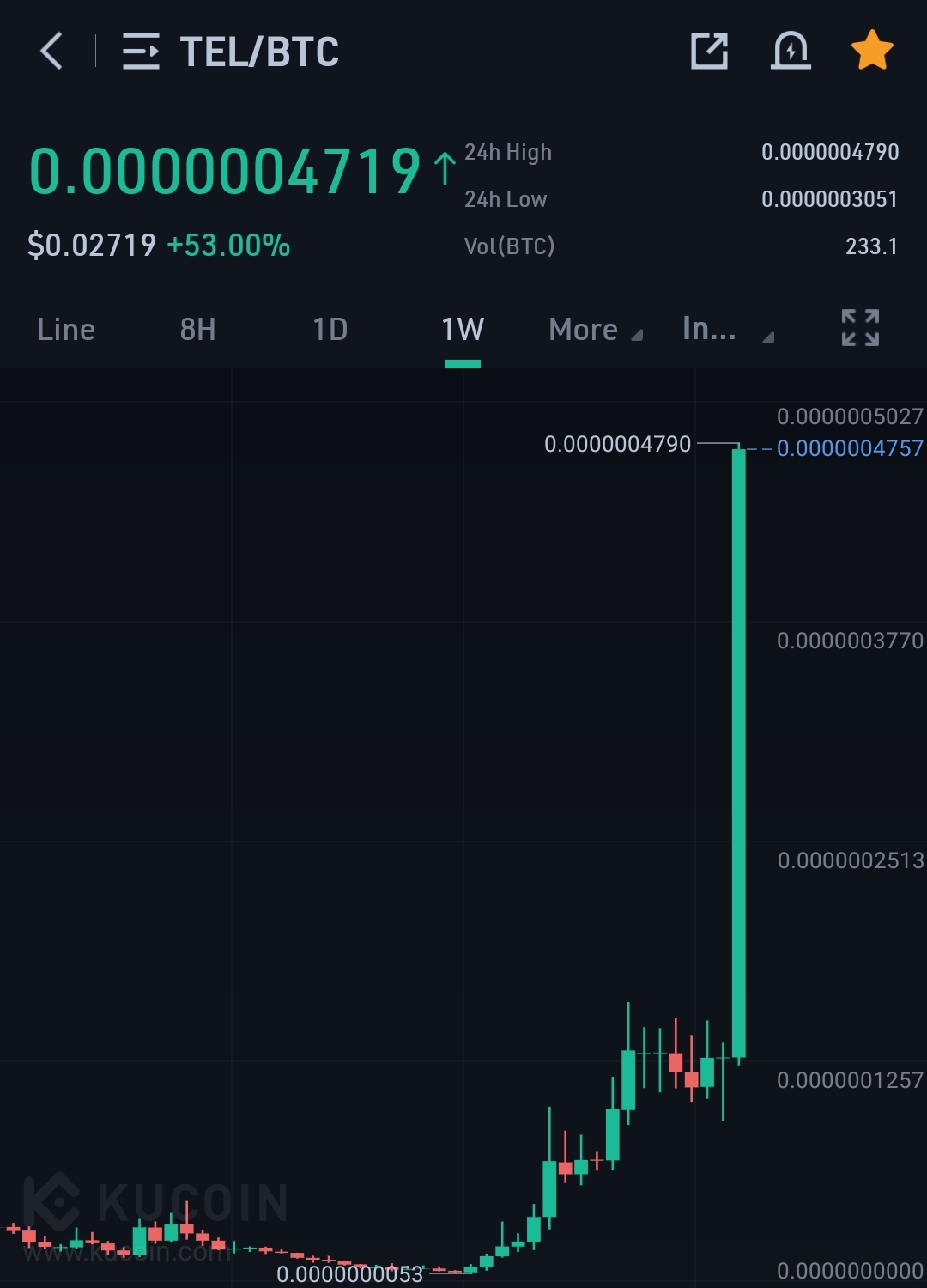Go back from the TEL/BTC chart
The image size is (927, 1288).
(51, 52)
